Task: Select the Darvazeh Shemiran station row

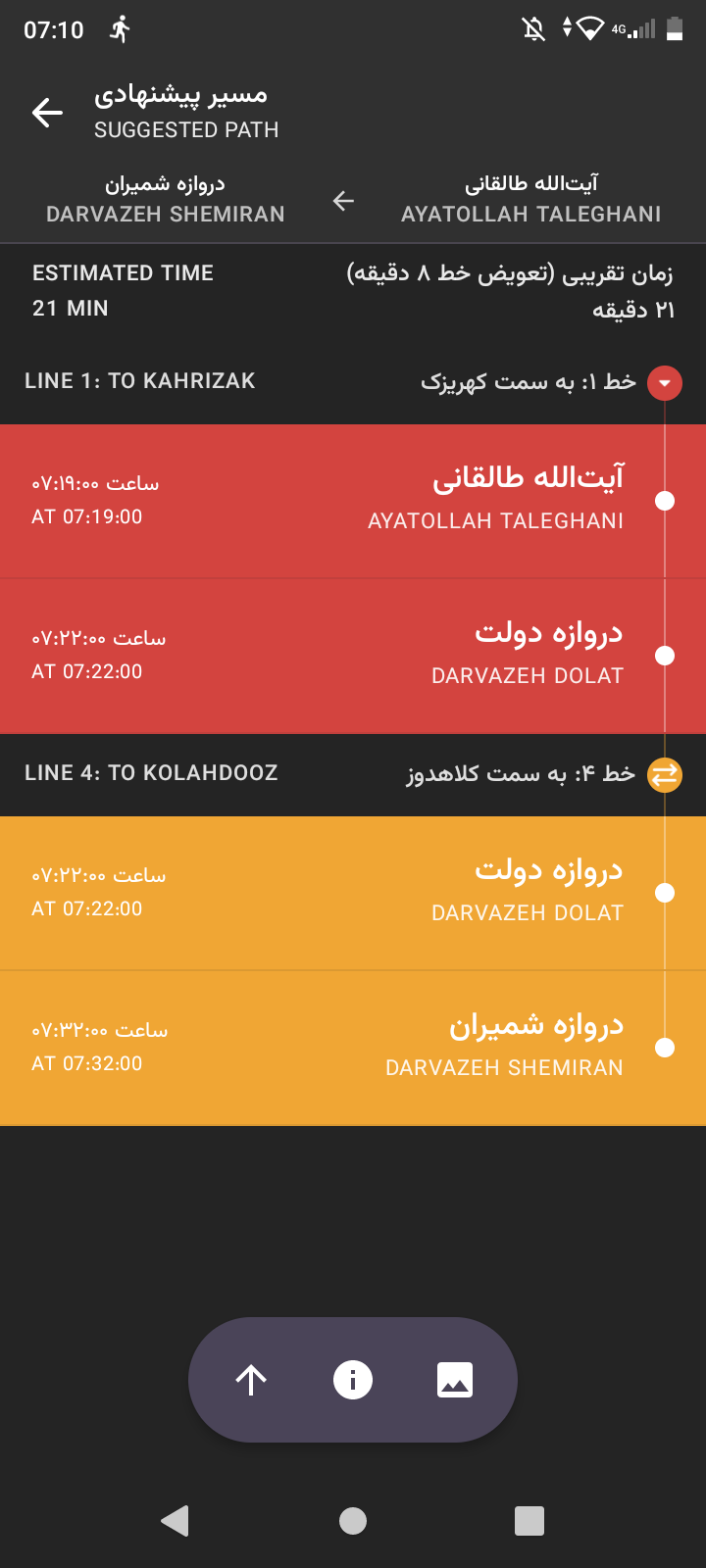Action: pos(353,1048)
